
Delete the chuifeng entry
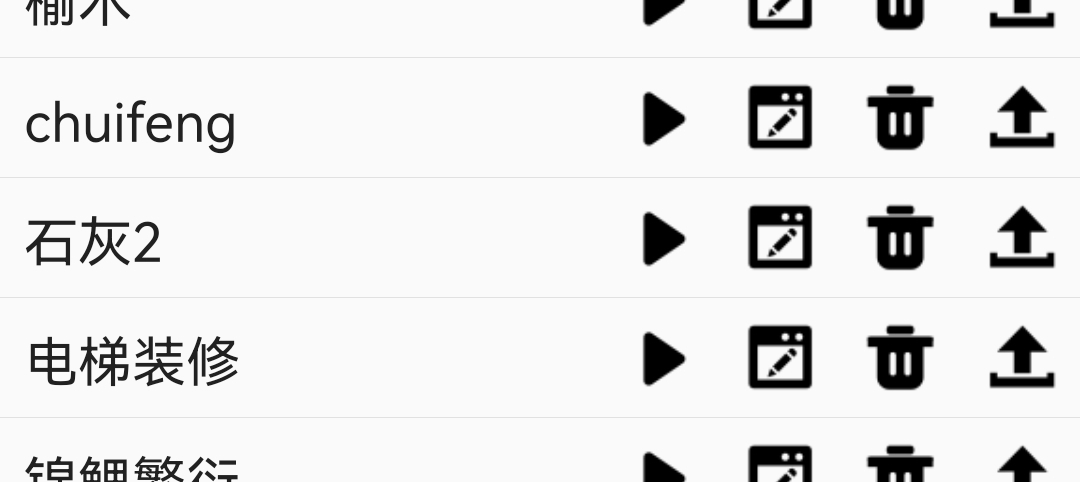coord(900,118)
